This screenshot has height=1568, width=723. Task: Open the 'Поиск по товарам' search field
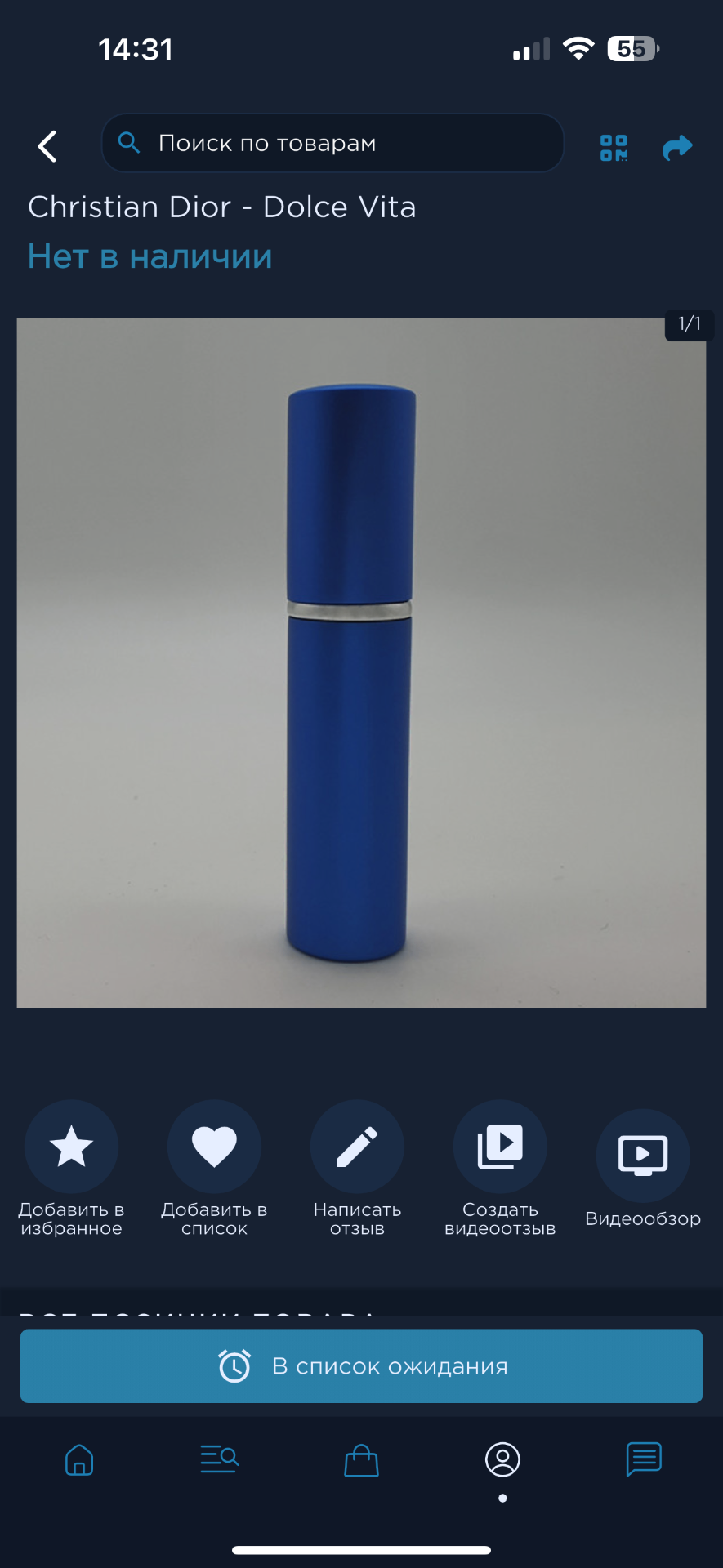[332, 144]
